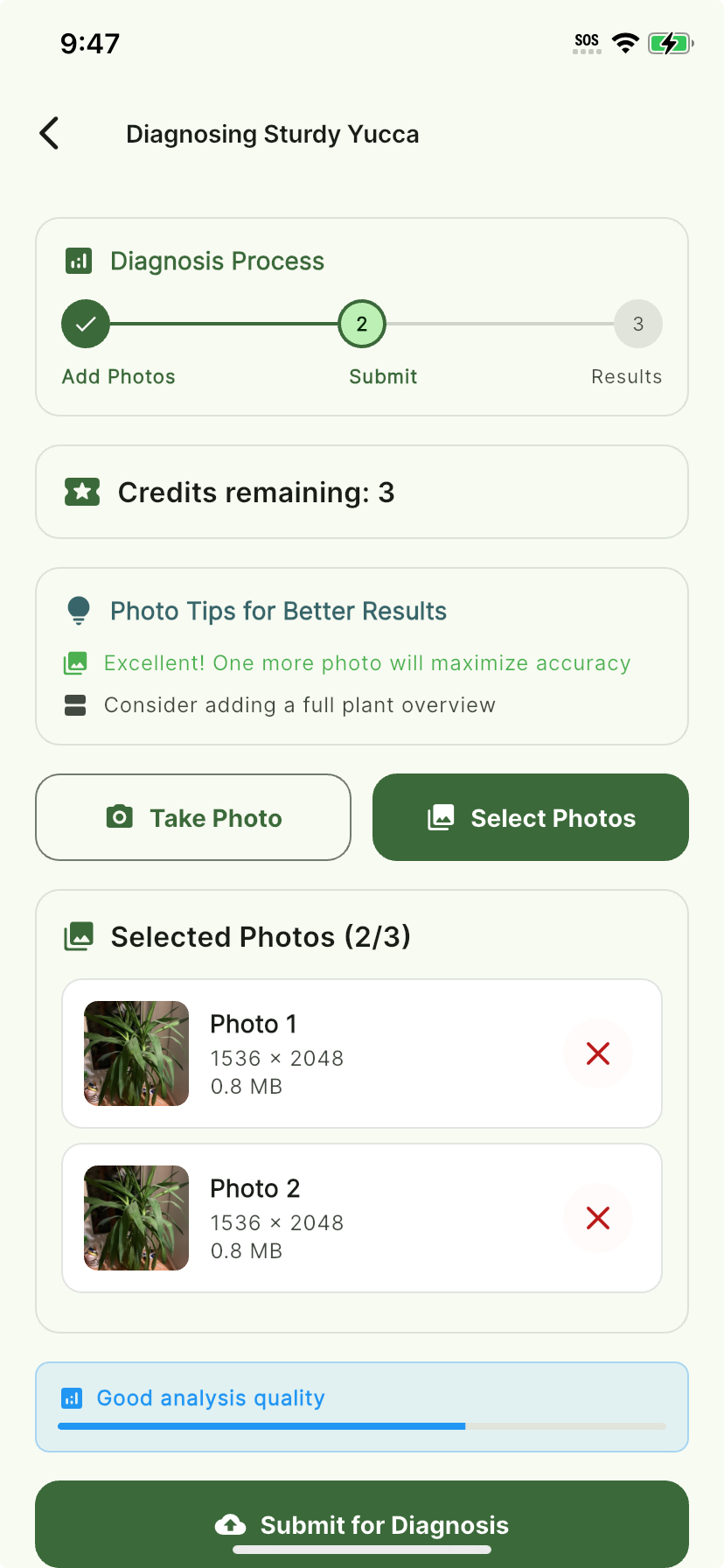Click the completed Add Photos checkmark step
Image resolution: width=724 pixels, height=1568 pixels.
pyautogui.click(x=85, y=324)
